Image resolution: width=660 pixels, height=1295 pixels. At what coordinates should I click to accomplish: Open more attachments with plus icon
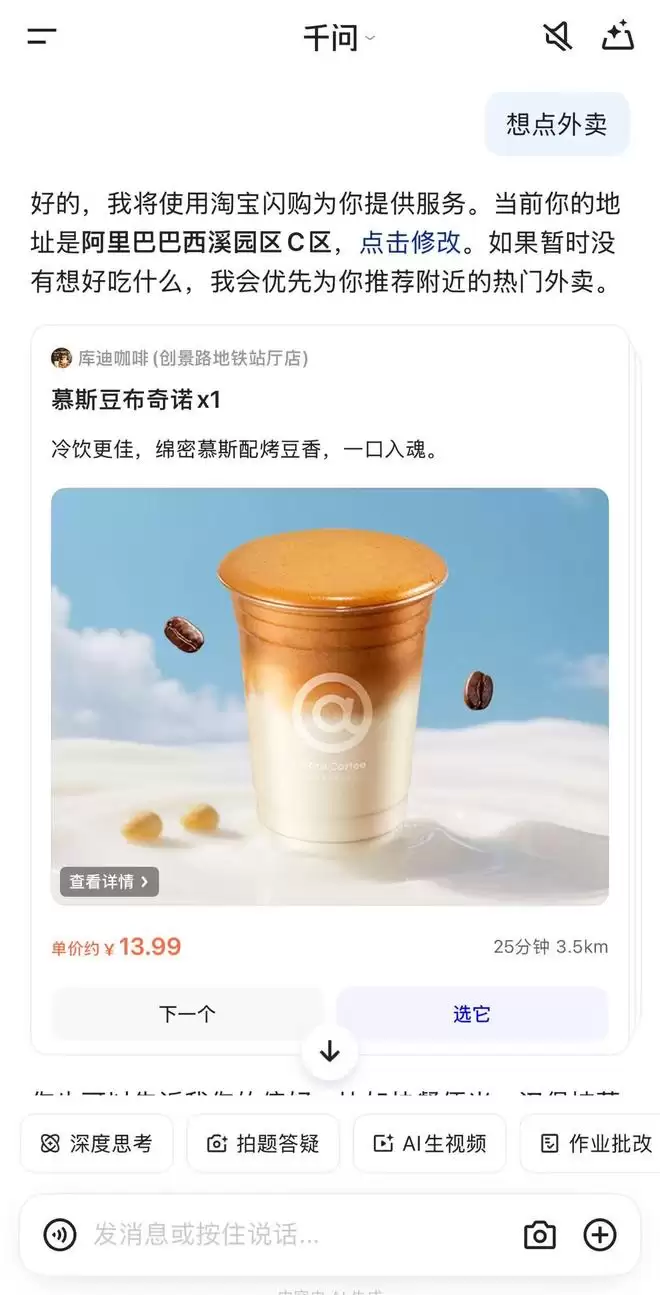coord(600,1235)
